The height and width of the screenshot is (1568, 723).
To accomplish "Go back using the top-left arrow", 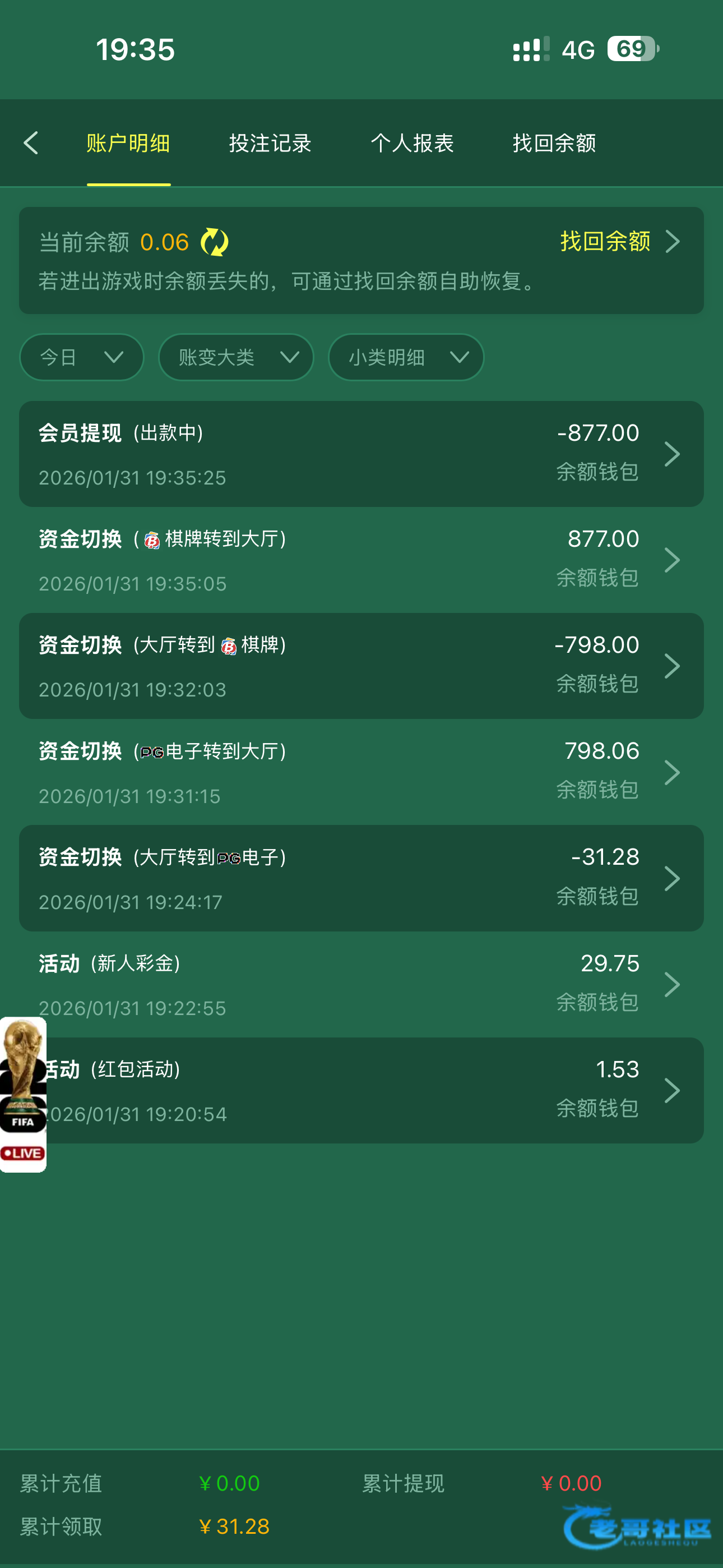I will click(x=30, y=143).
